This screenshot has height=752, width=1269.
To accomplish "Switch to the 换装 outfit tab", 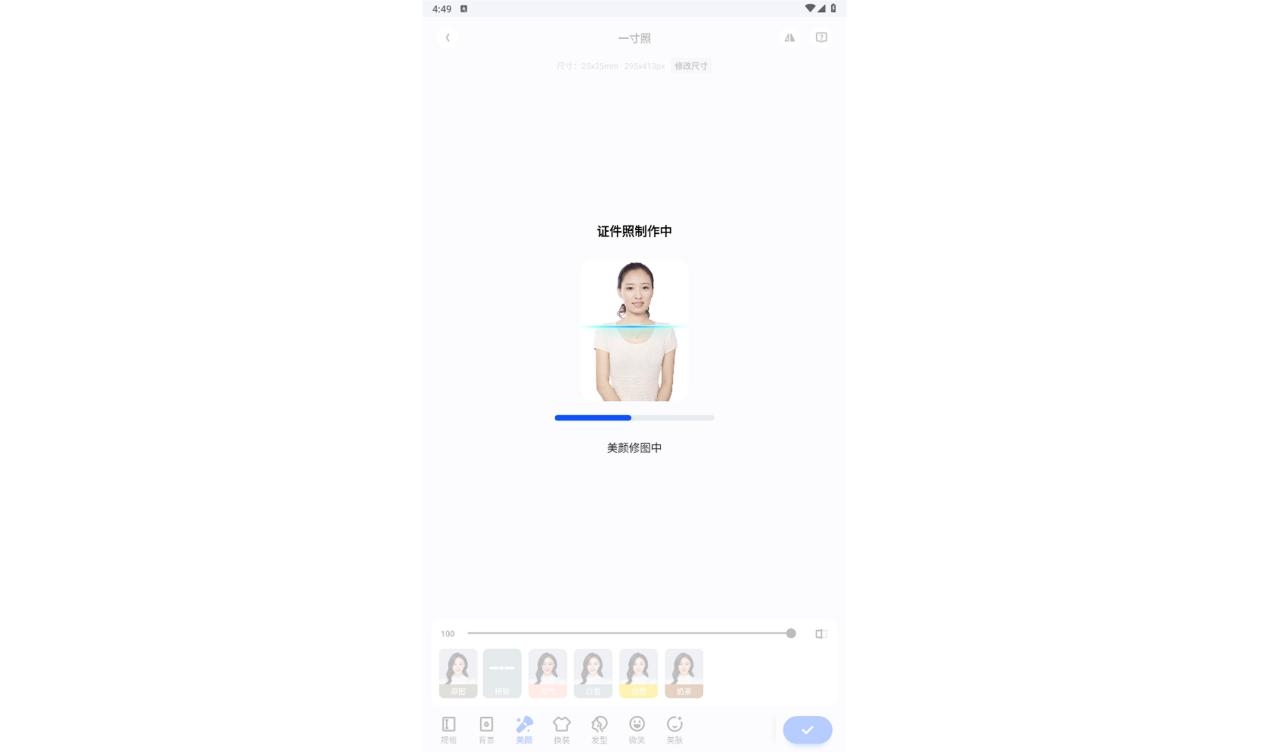I will click(x=562, y=729).
